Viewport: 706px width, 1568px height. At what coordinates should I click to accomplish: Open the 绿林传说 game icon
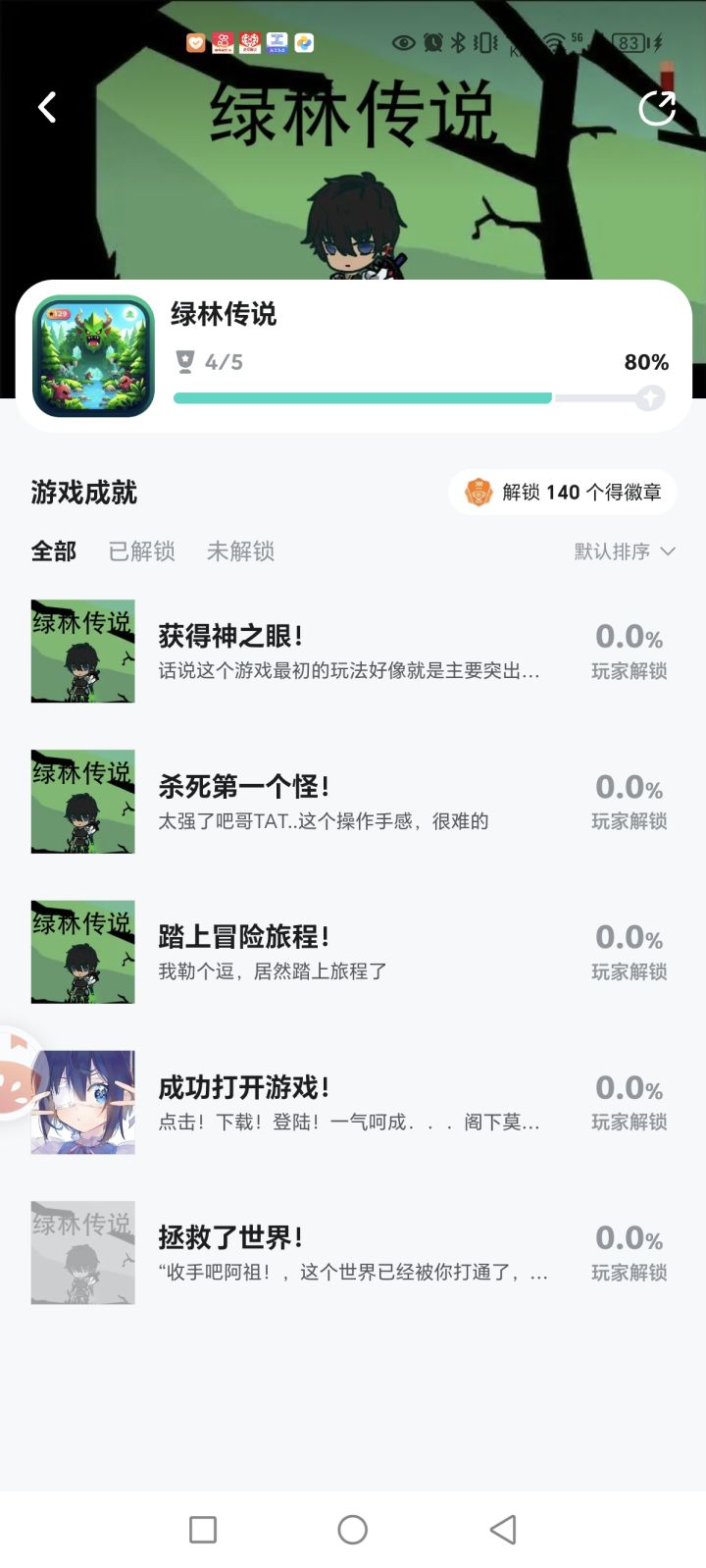click(x=93, y=356)
